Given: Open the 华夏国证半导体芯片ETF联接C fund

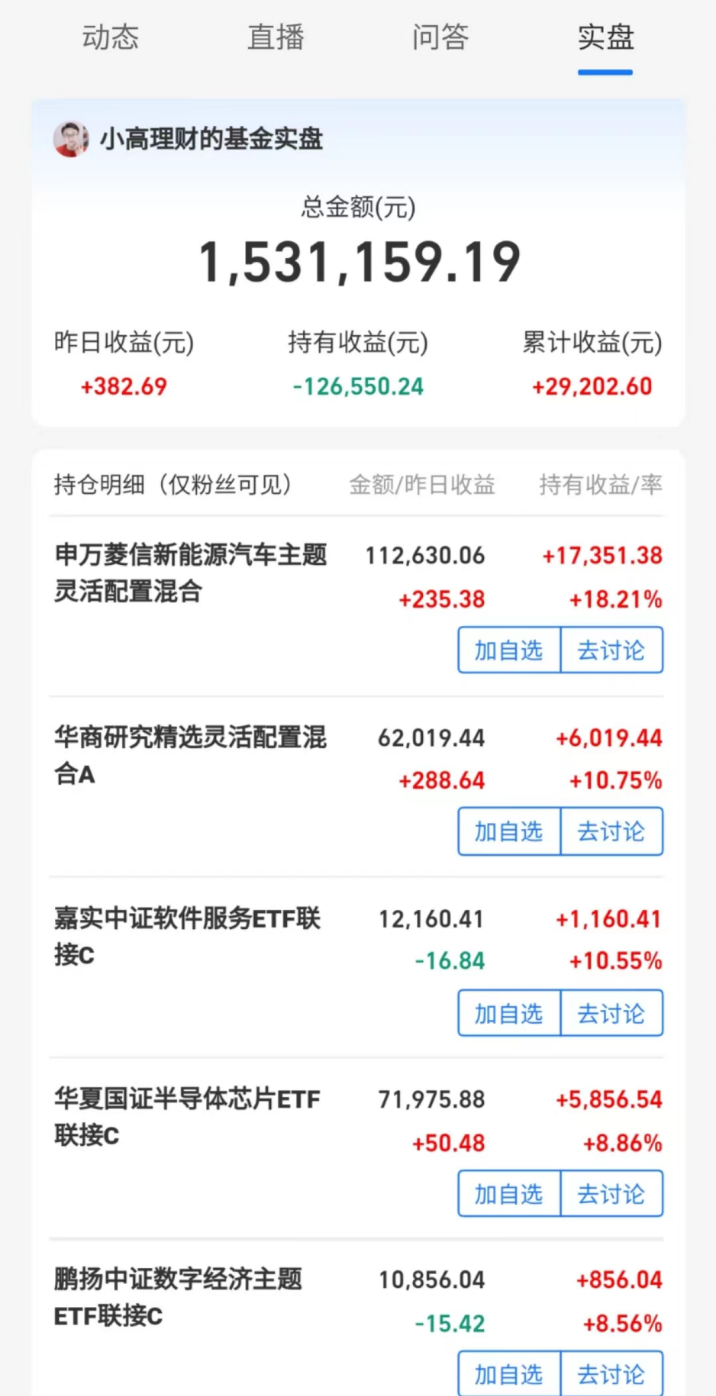Looking at the screenshot, I should pos(188,1117).
